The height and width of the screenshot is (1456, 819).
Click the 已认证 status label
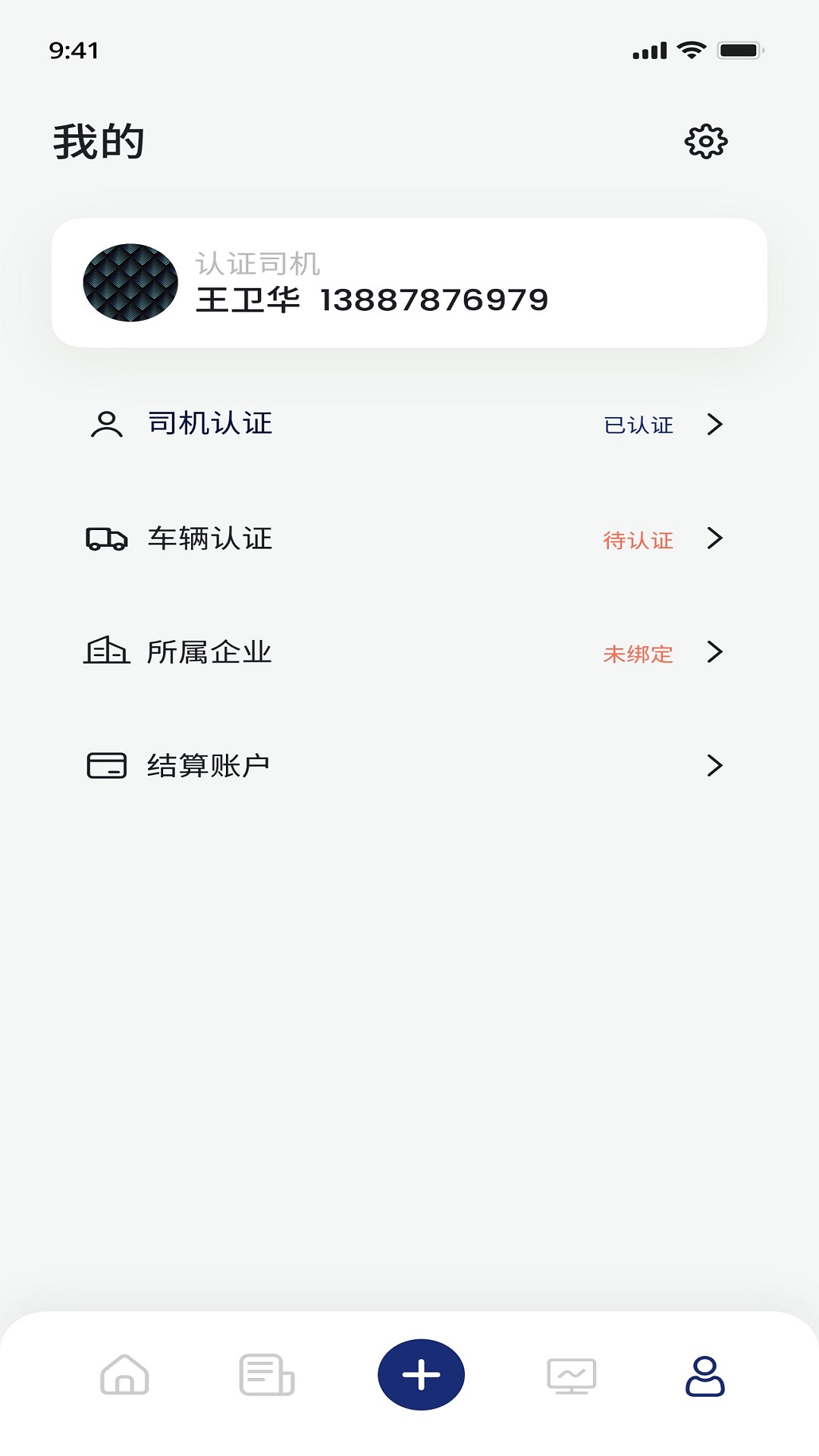638,425
